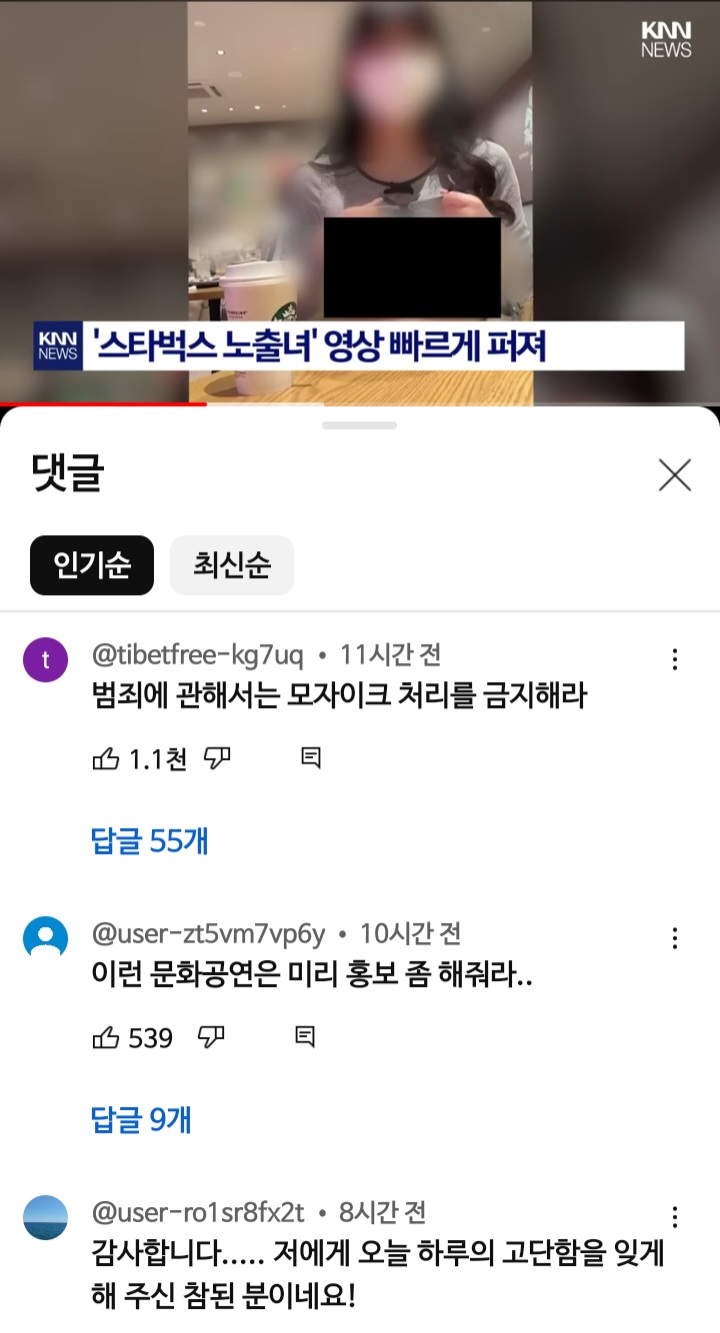Close the 댓글 comments panel
The image size is (720, 1333).
(x=675, y=476)
